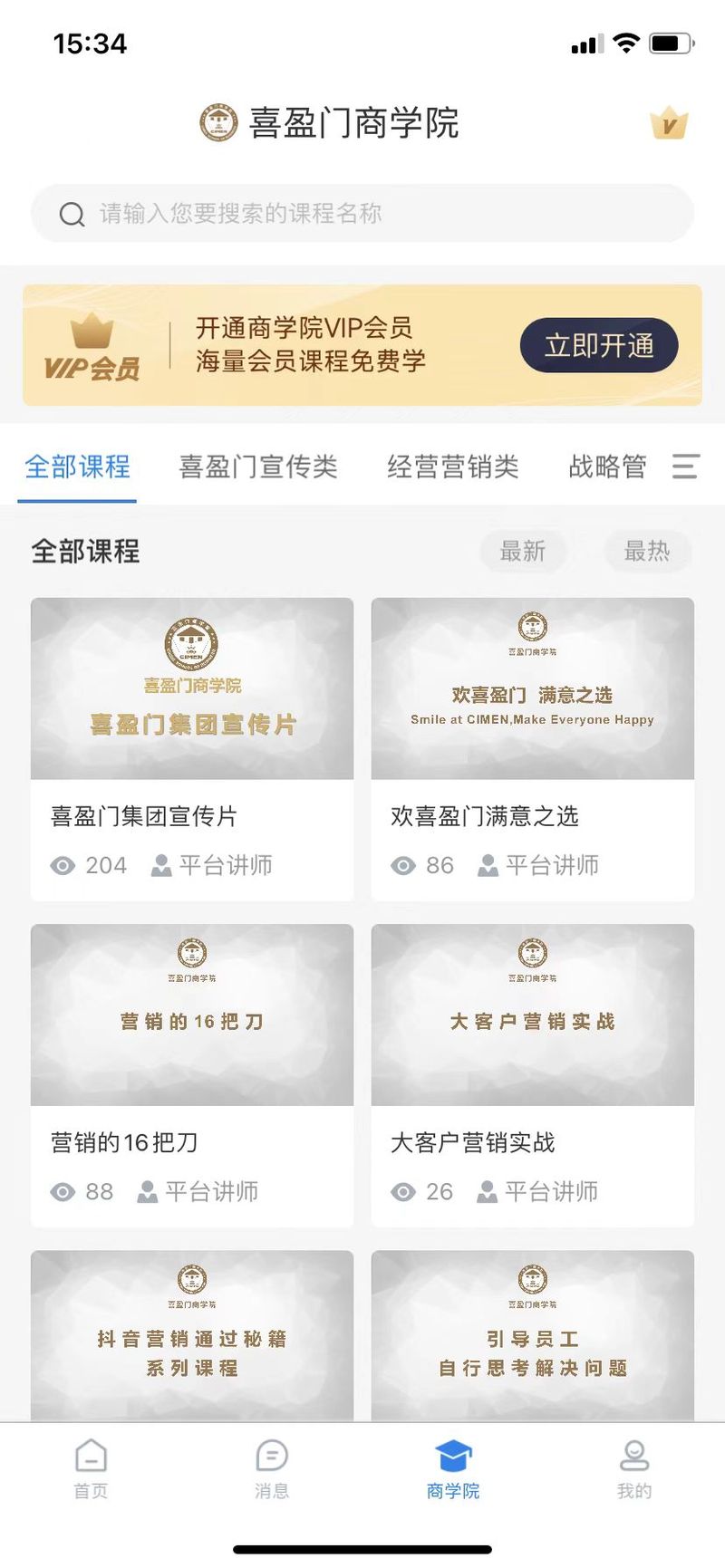725x1568 pixels.
Task: Go to the 首页 tab
Action: click(x=91, y=1468)
